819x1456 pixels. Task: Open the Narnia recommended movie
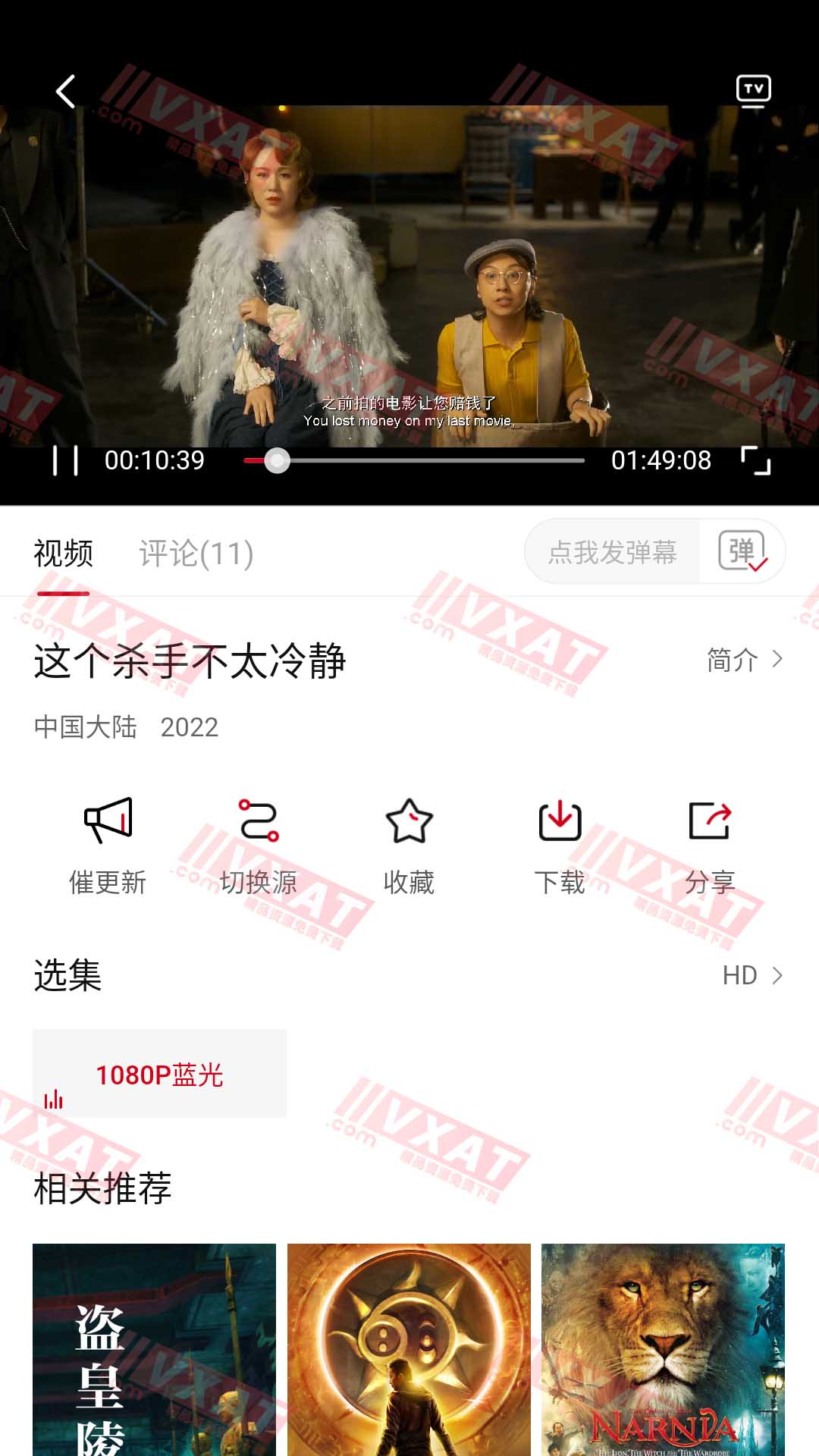pyautogui.click(x=663, y=1350)
